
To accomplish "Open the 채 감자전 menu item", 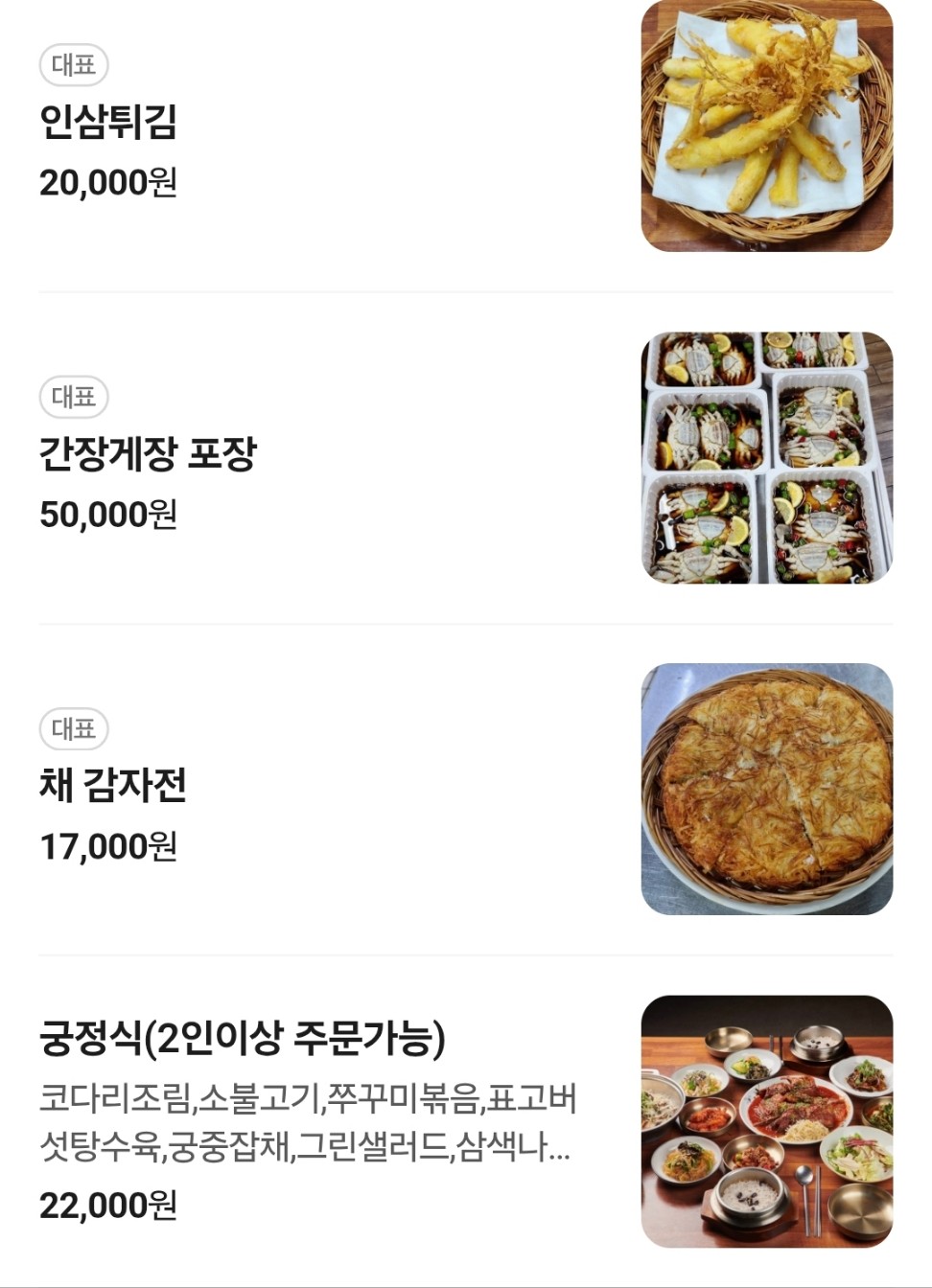I will click(112, 785).
